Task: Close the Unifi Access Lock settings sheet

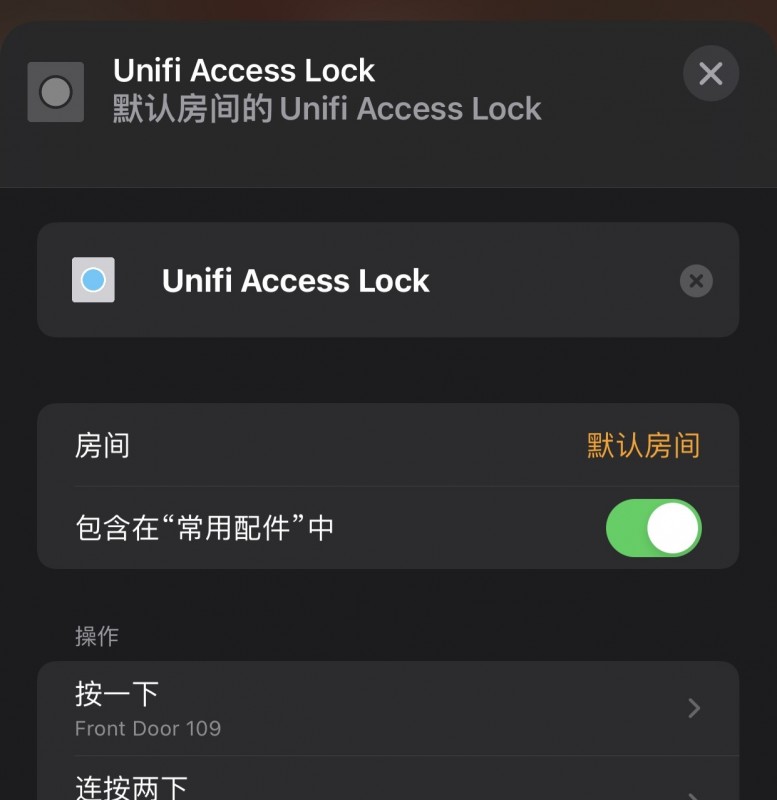Action: pos(710,73)
